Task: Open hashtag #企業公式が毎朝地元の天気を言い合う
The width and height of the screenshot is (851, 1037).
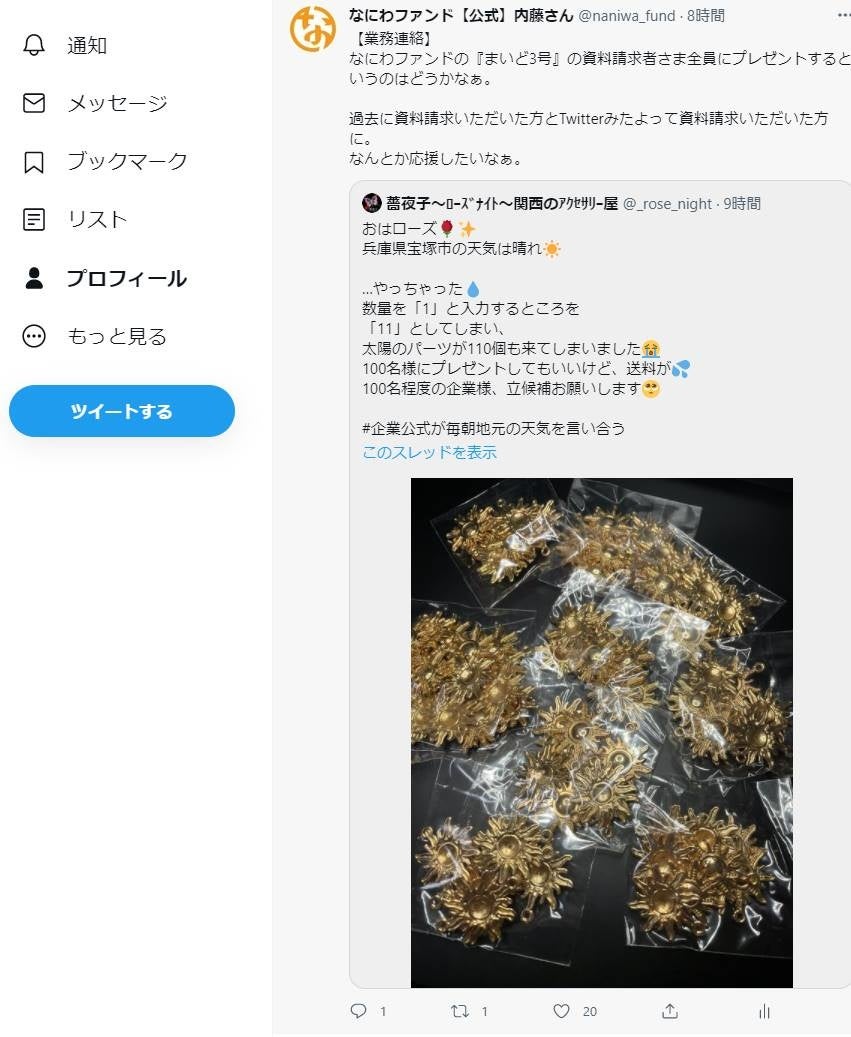Action: [493, 428]
